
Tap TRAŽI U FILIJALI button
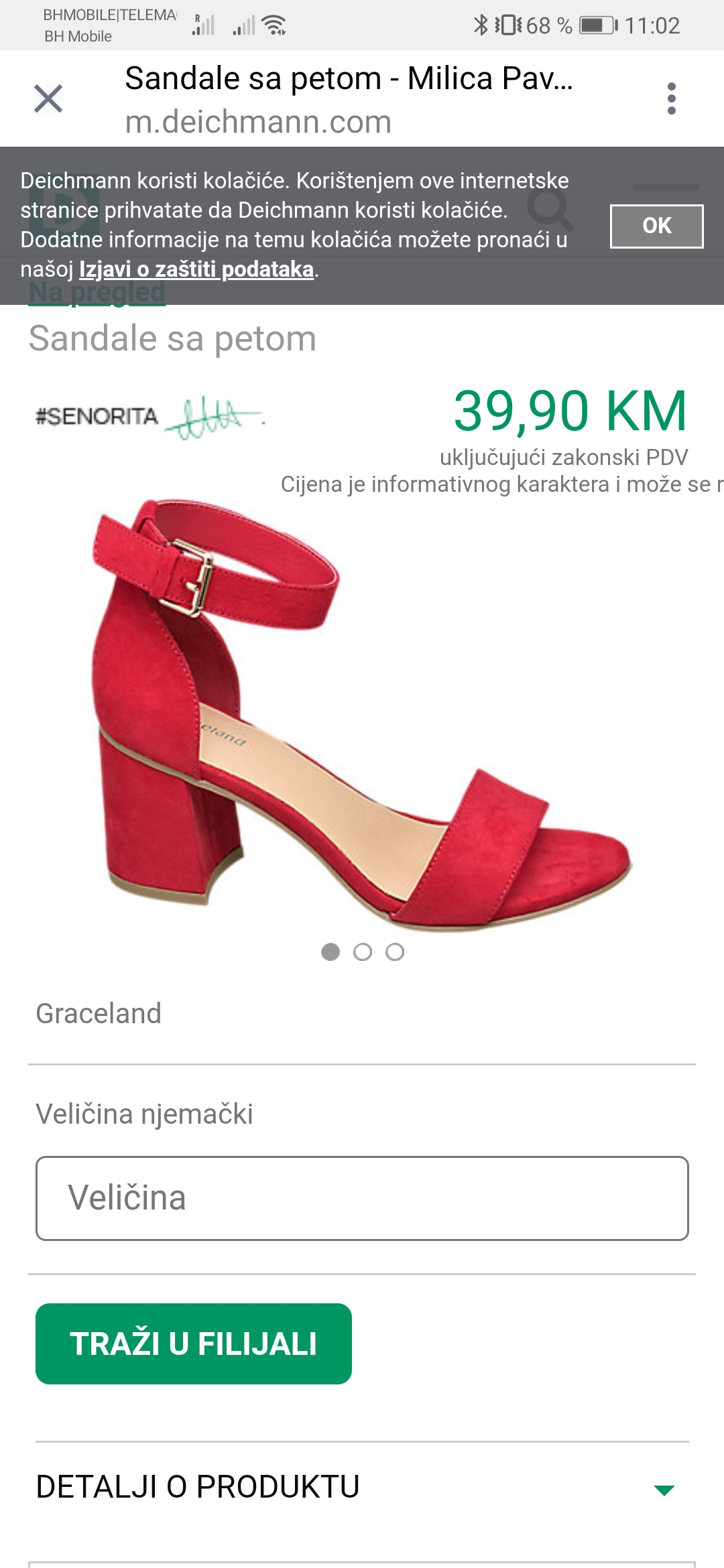click(x=194, y=1344)
